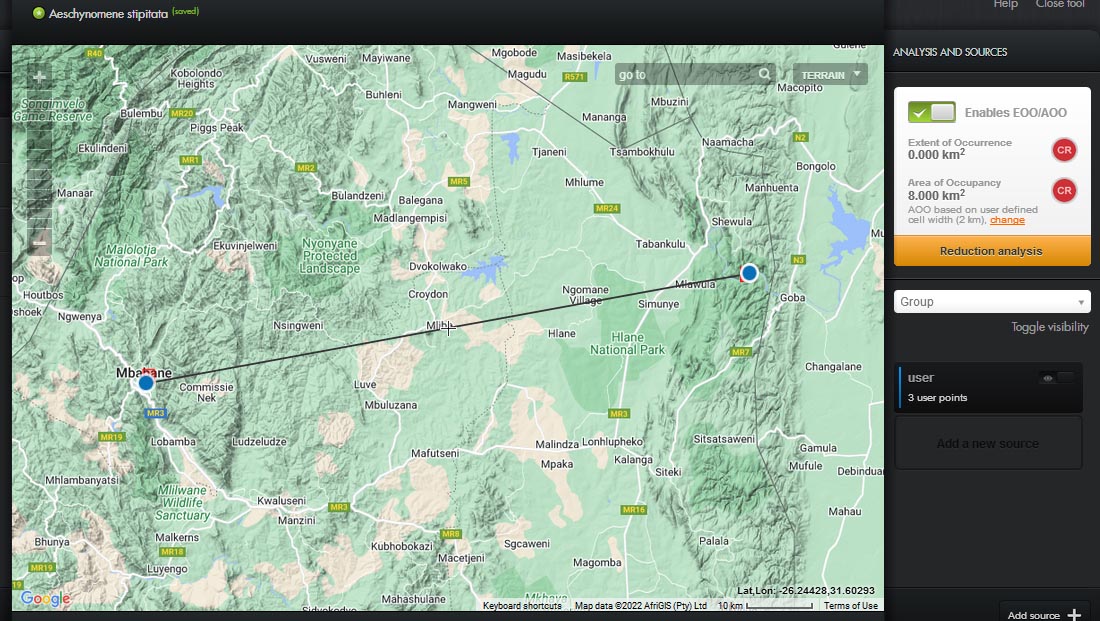The height and width of the screenshot is (621, 1100).
Task: Tap Toggle visibility
Action: click(1049, 327)
